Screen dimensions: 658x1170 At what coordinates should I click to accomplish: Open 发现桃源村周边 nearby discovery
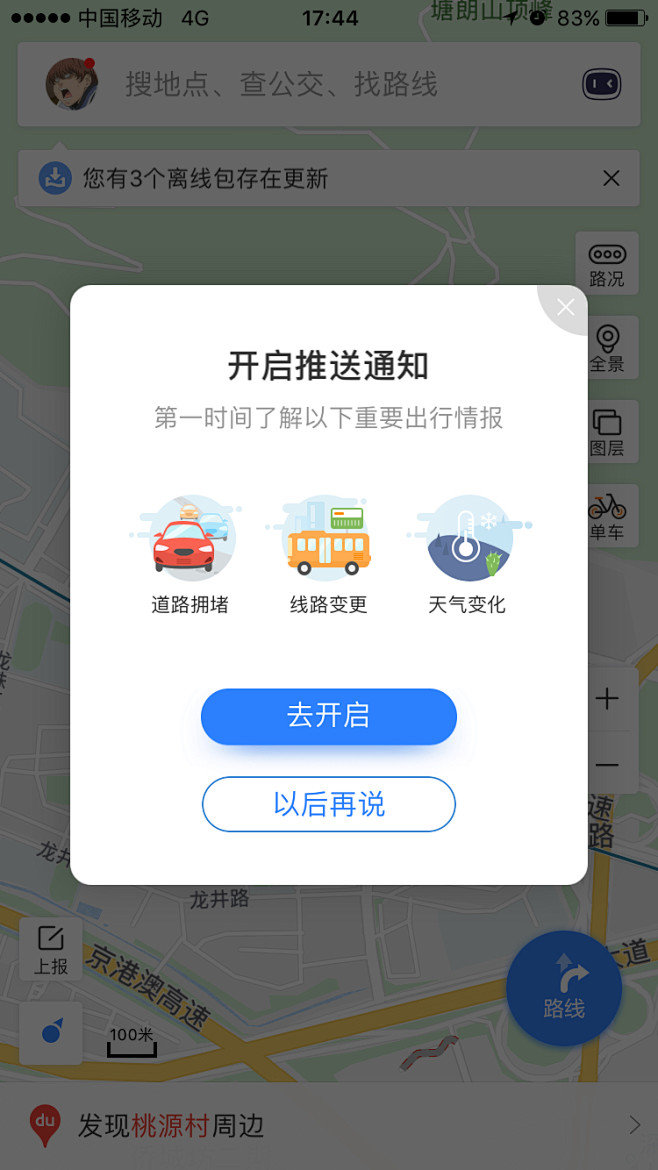pyautogui.click(x=328, y=1126)
